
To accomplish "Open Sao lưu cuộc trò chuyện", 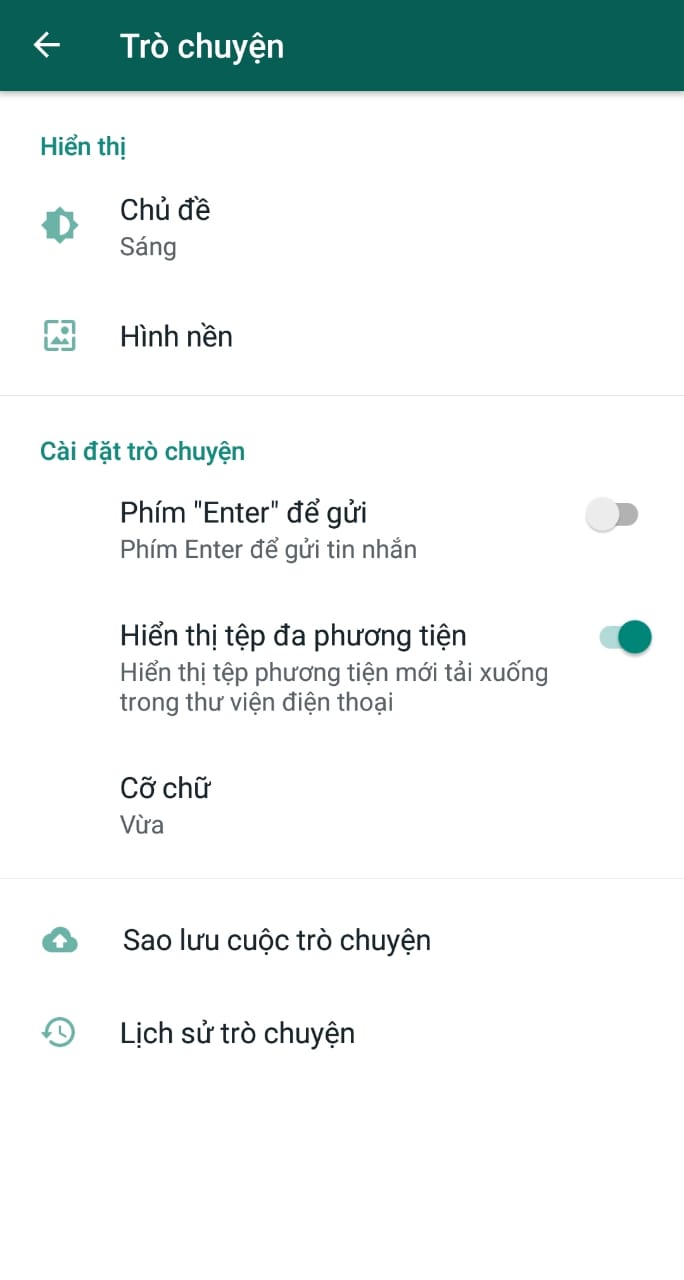I will pyautogui.click(x=276, y=940).
